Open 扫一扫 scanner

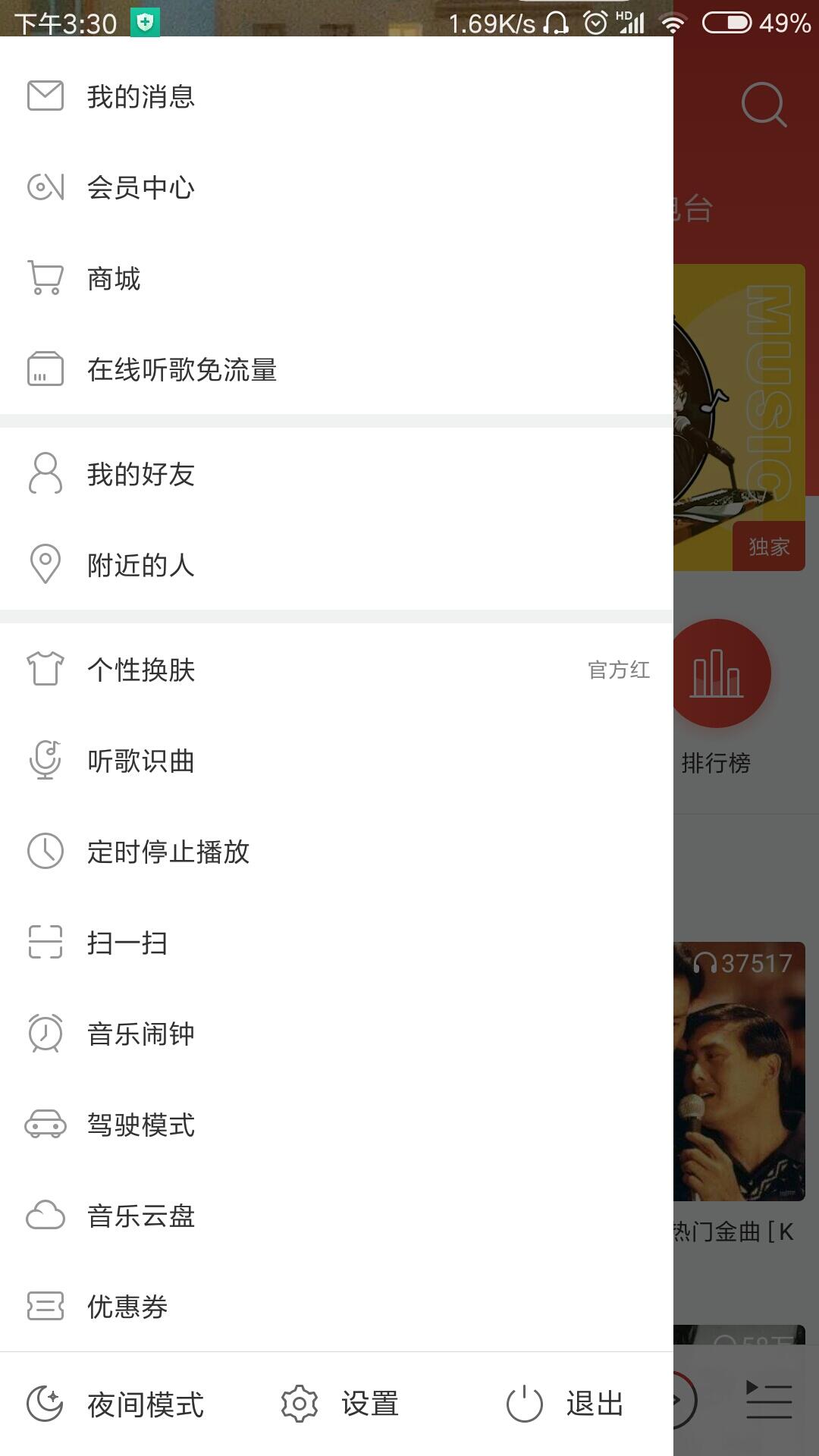point(337,943)
